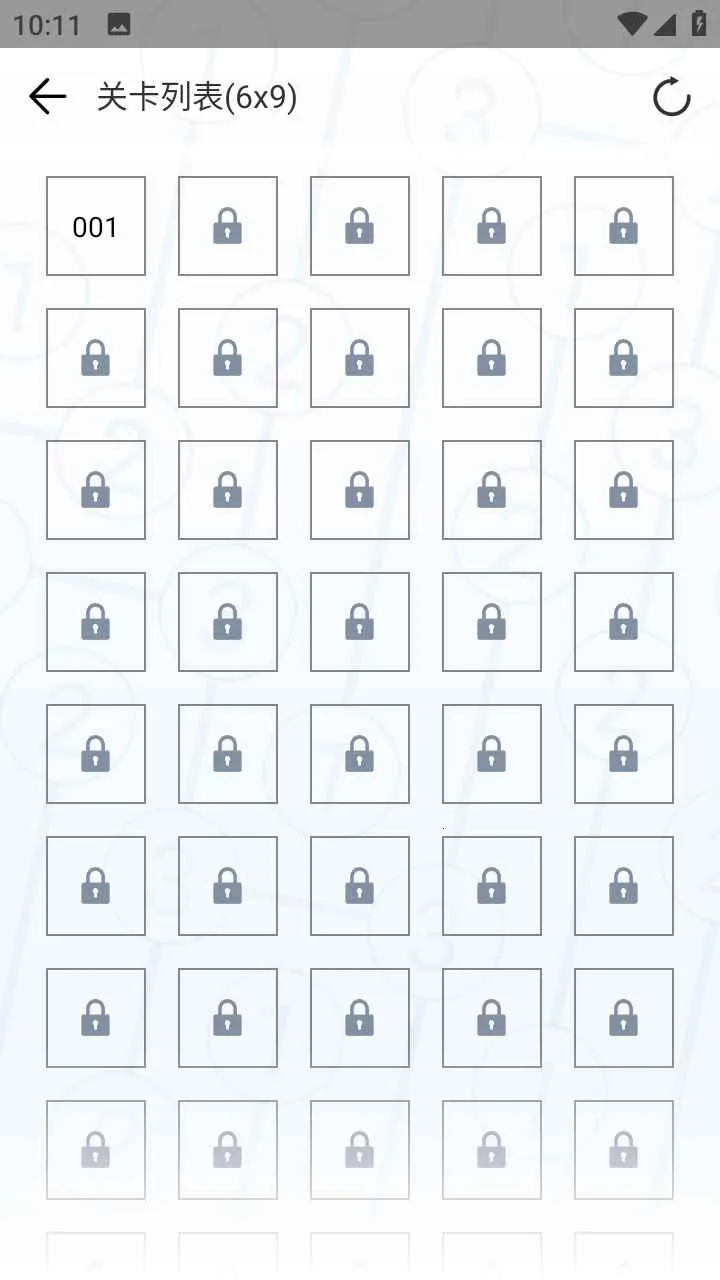This screenshot has width=720, height=1280.
Task: Open level 001
Action: click(96, 226)
